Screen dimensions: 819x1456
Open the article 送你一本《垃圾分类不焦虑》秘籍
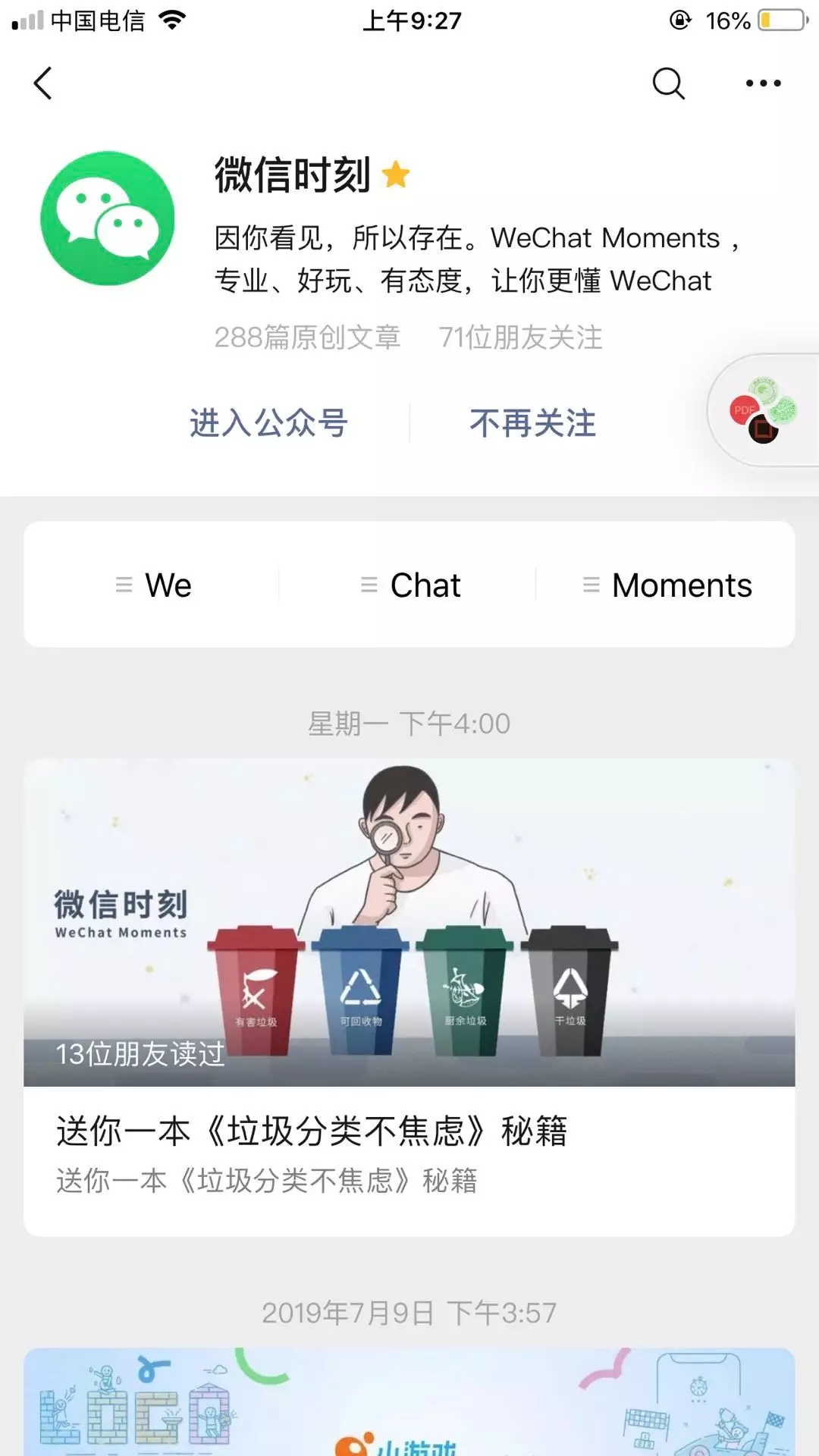point(409,997)
